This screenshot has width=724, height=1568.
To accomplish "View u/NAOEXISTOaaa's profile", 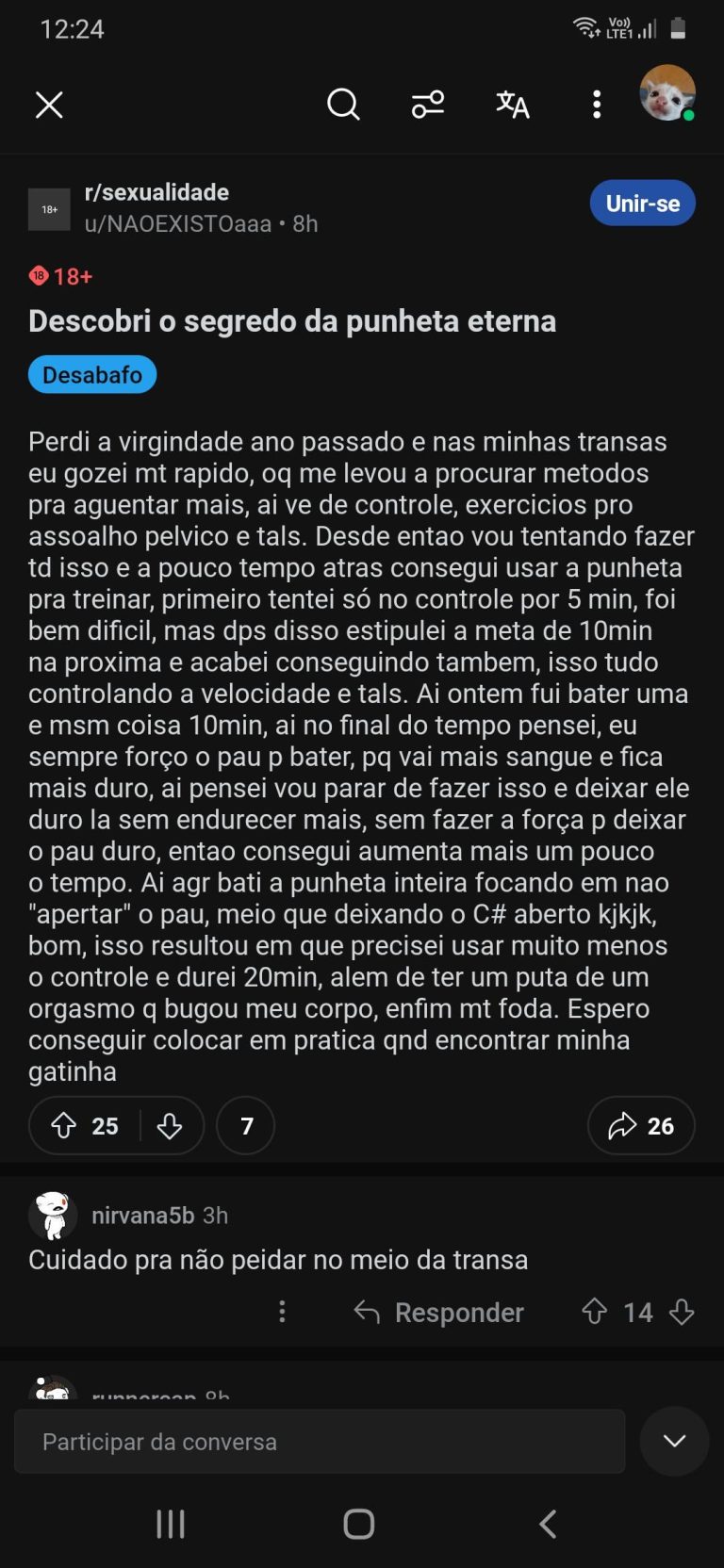I will coord(178,224).
